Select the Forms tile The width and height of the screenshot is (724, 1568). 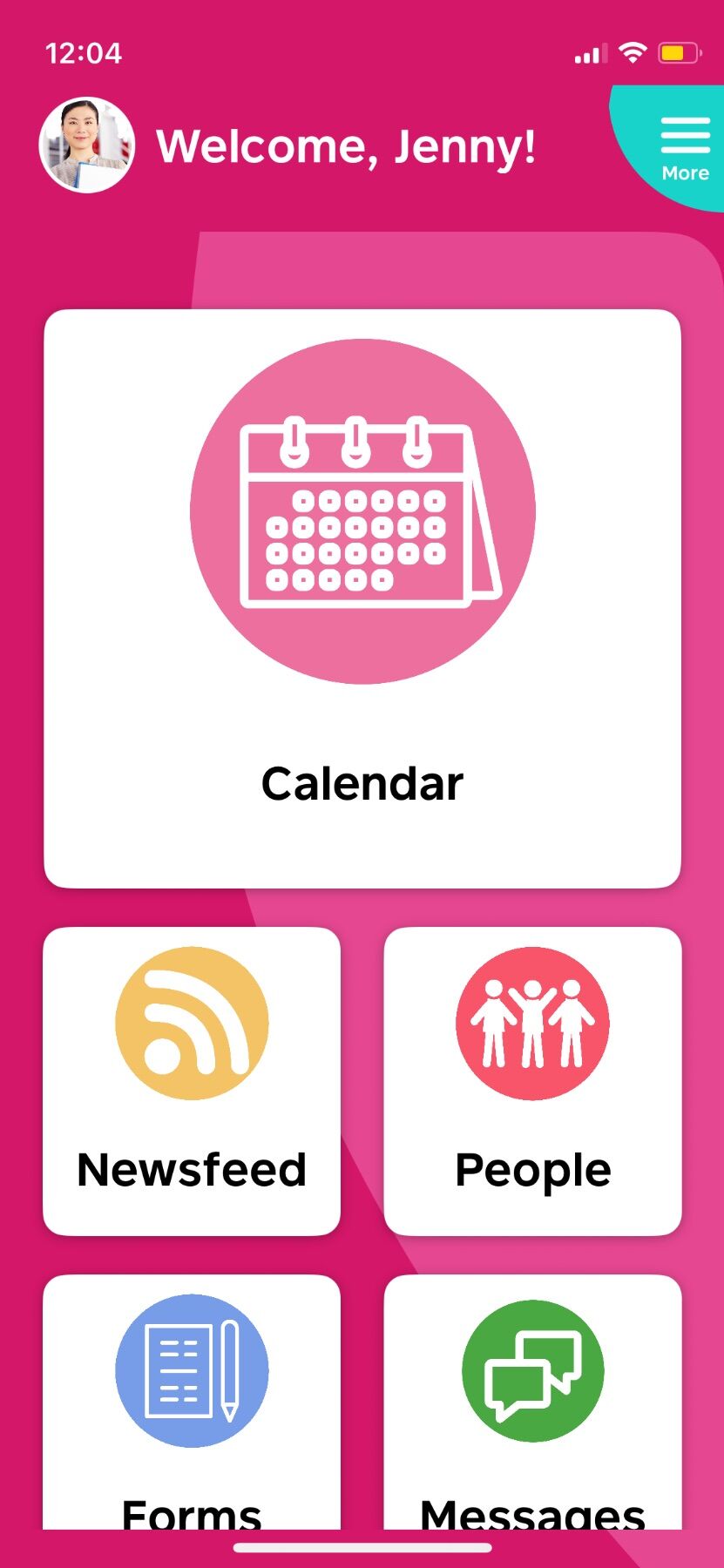click(x=192, y=1402)
